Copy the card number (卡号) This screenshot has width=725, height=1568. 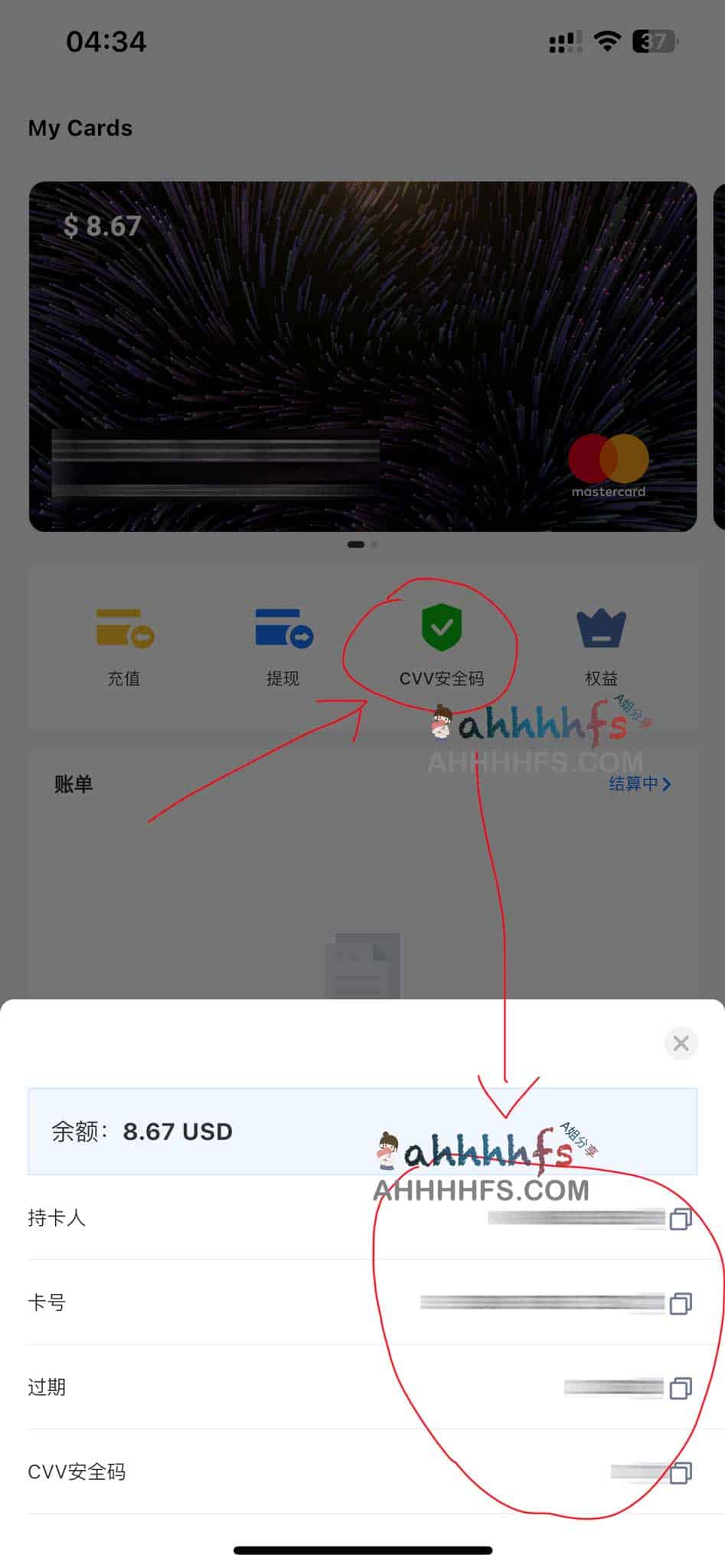pyautogui.click(x=681, y=1303)
